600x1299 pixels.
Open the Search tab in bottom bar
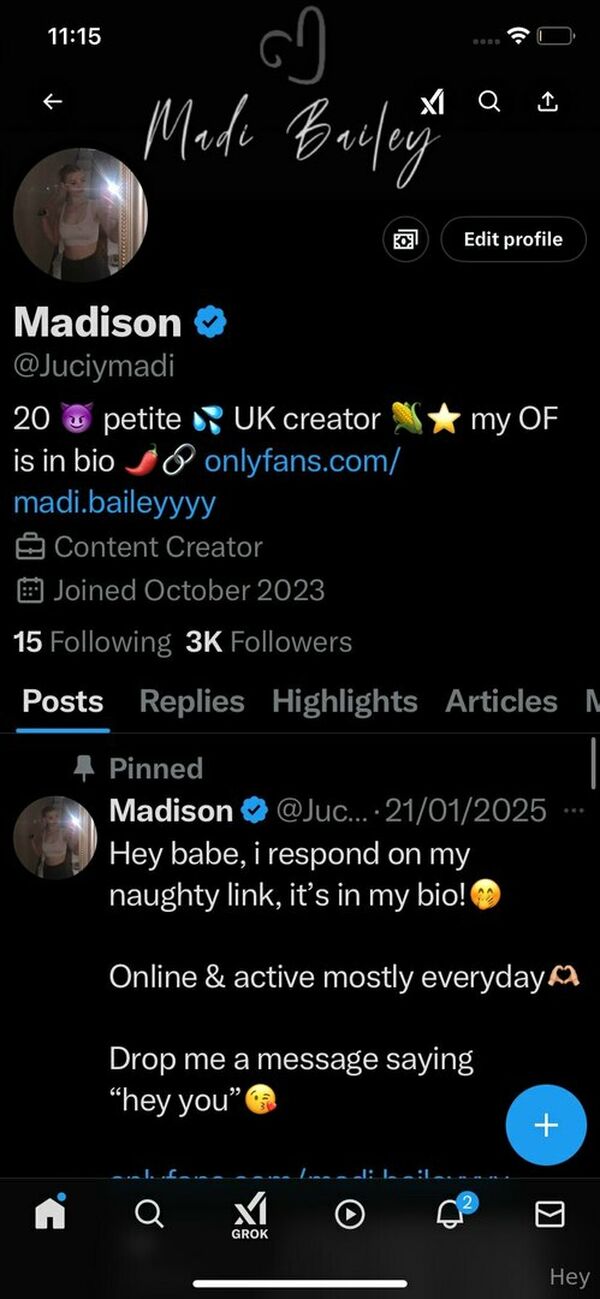click(148, 1214)
